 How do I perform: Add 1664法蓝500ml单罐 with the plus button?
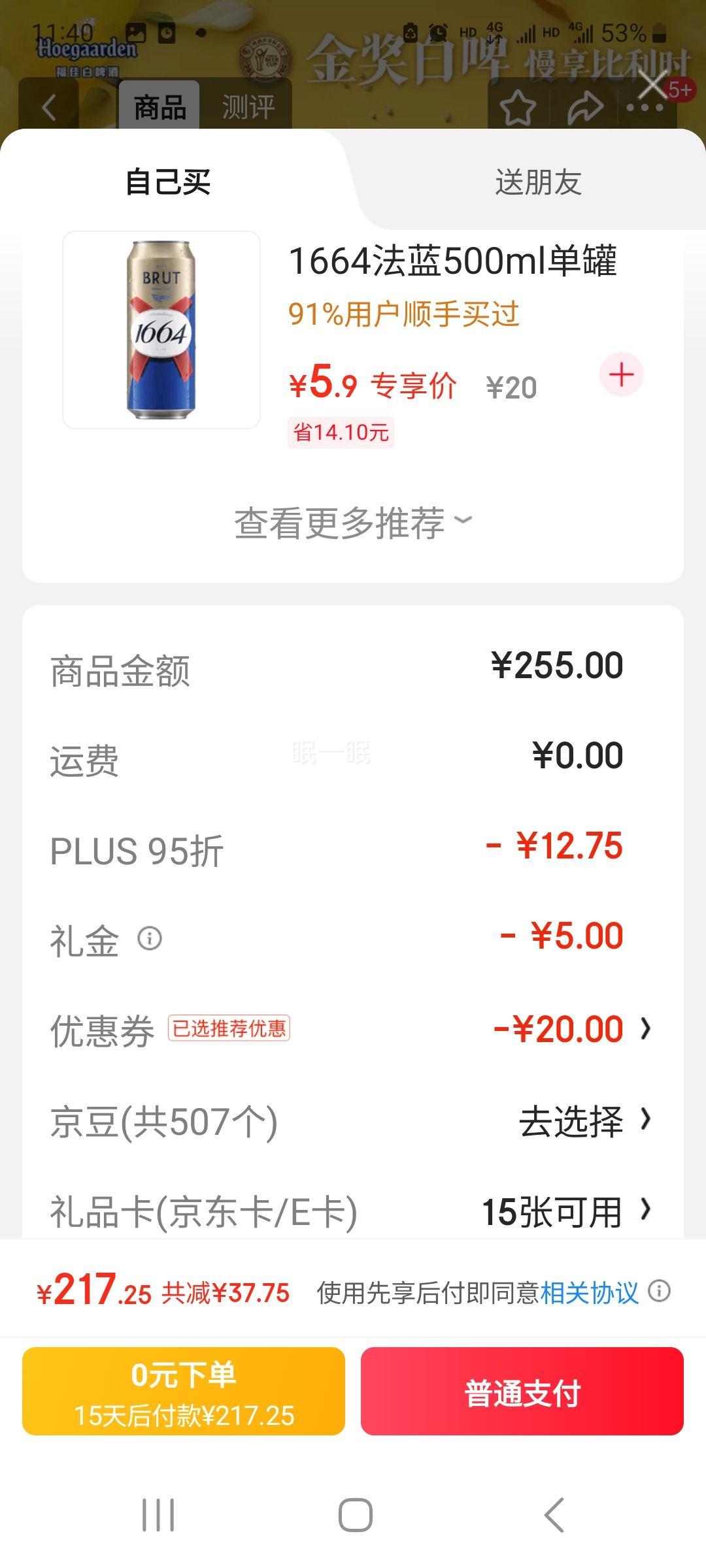tap(621, 375)
